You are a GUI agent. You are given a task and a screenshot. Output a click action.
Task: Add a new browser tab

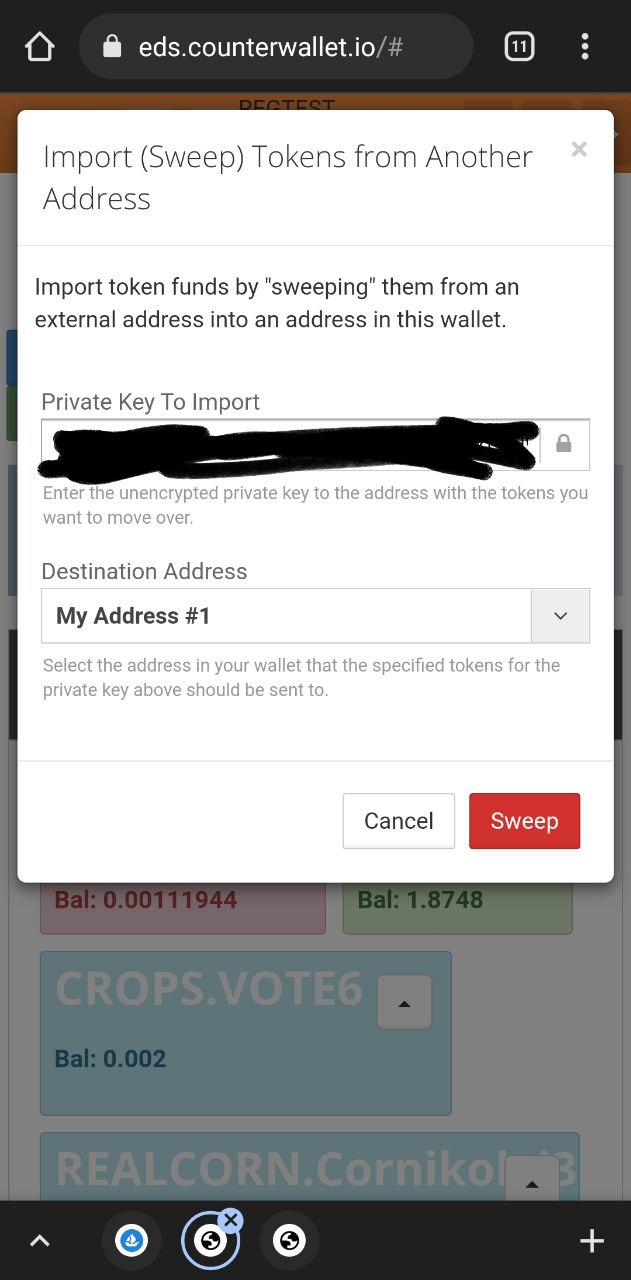592,1241
